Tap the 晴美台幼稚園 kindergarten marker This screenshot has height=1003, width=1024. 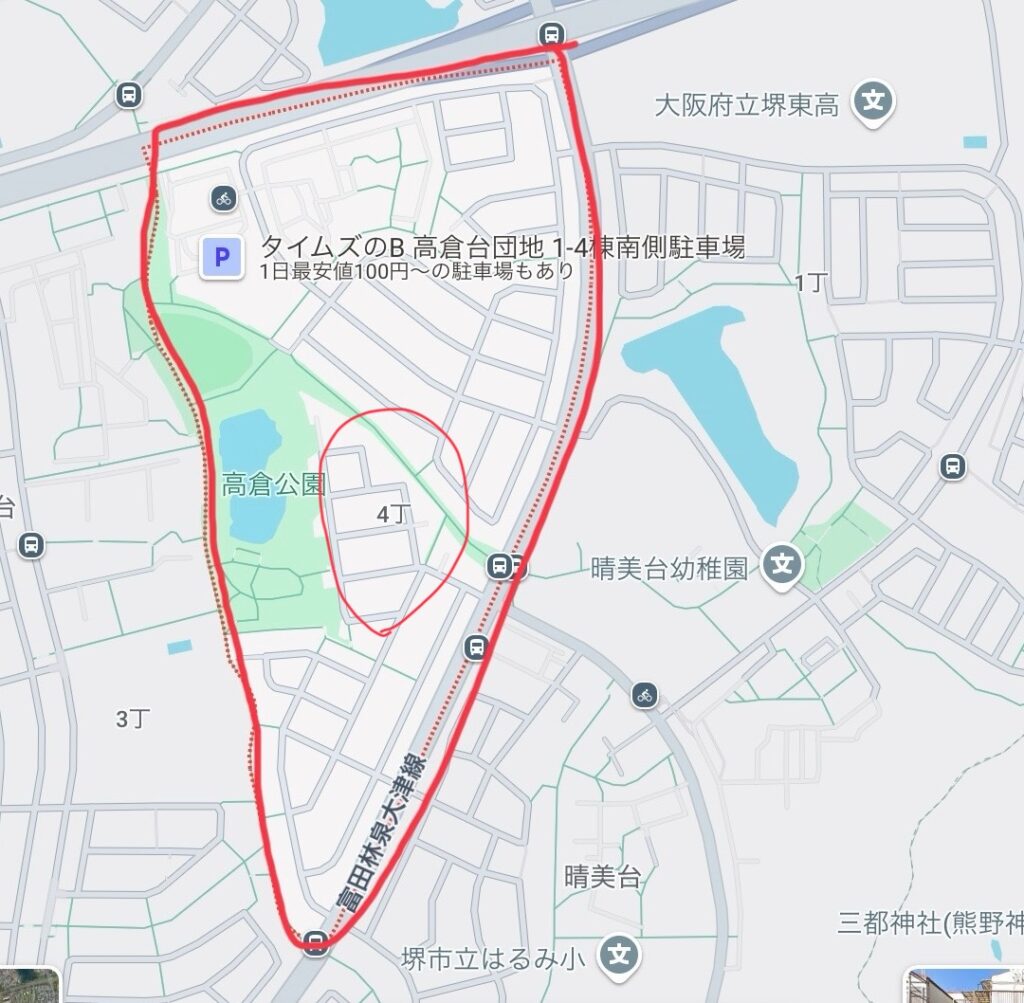pos(782,567)
